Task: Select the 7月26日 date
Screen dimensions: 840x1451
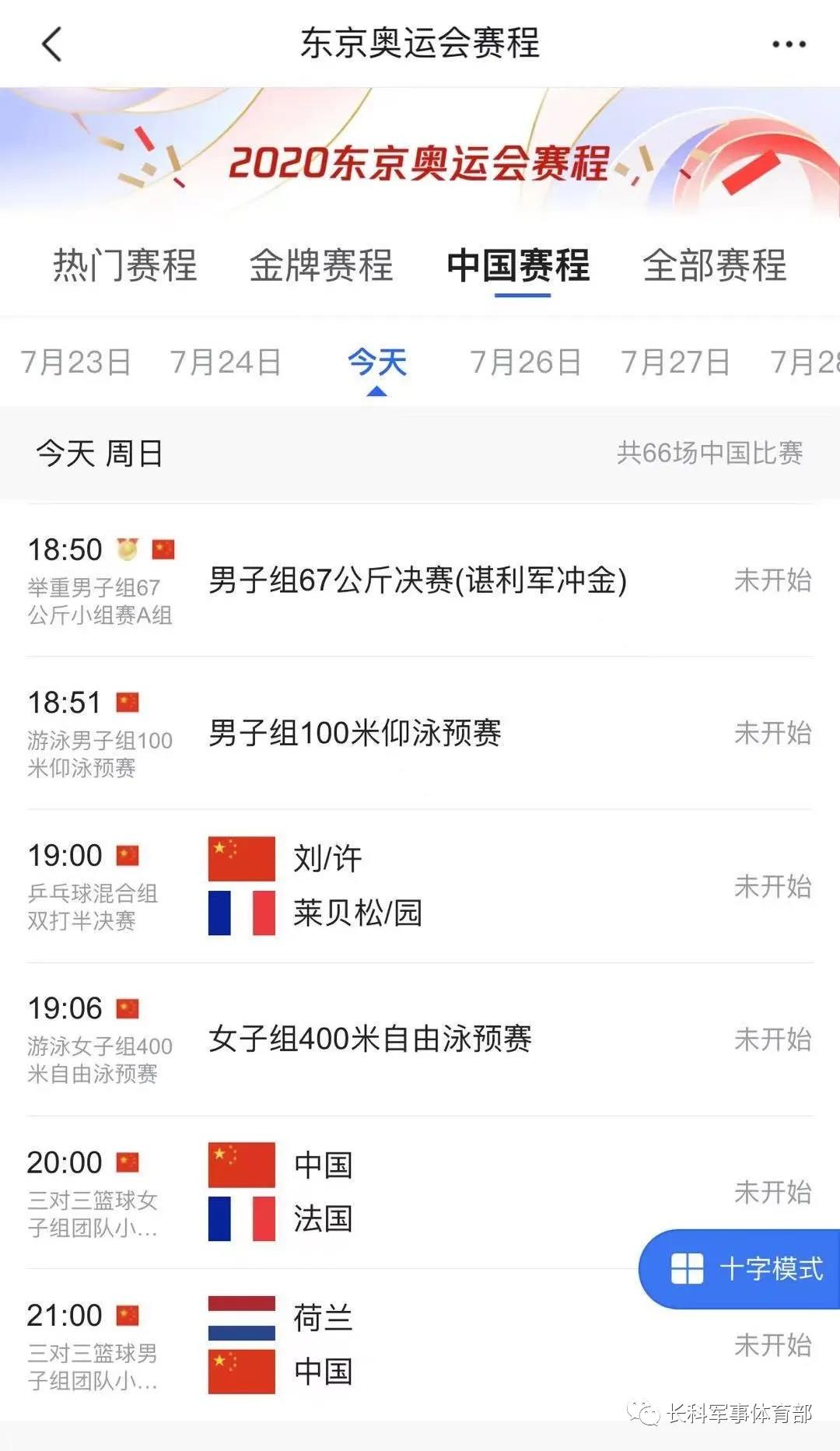Action: point(526,363)
